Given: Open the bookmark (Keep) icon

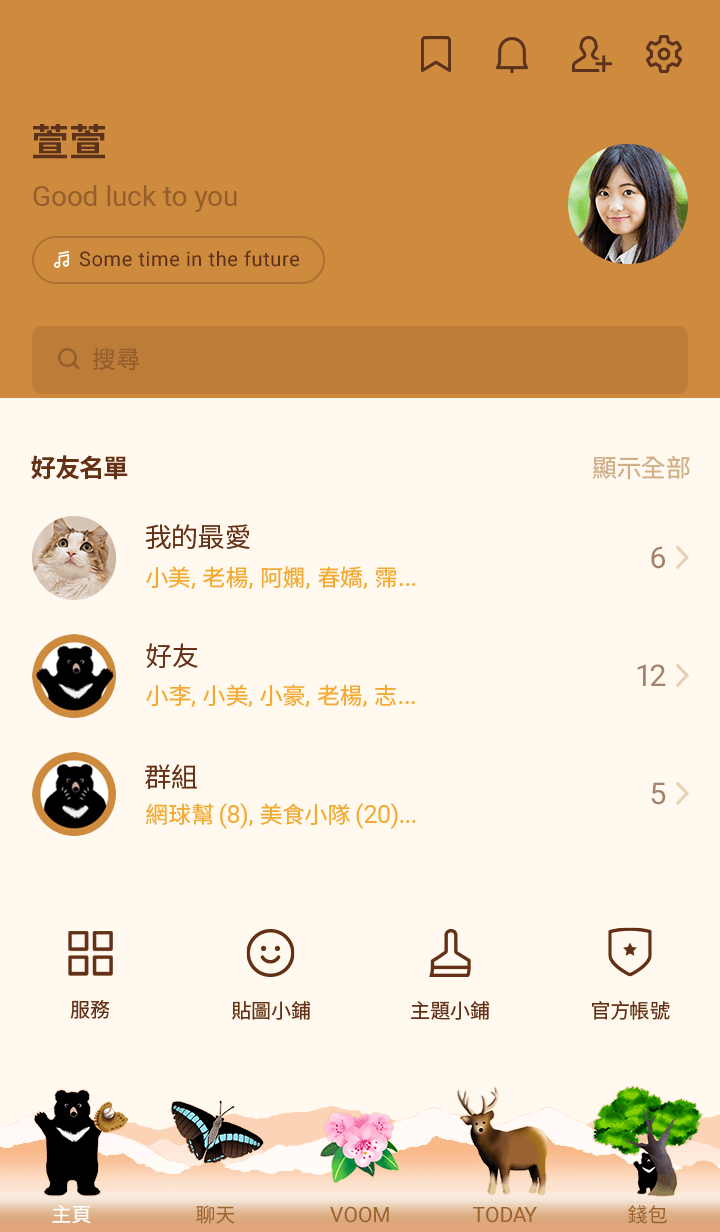Looking at the screenshot, I should pos(436,55).
